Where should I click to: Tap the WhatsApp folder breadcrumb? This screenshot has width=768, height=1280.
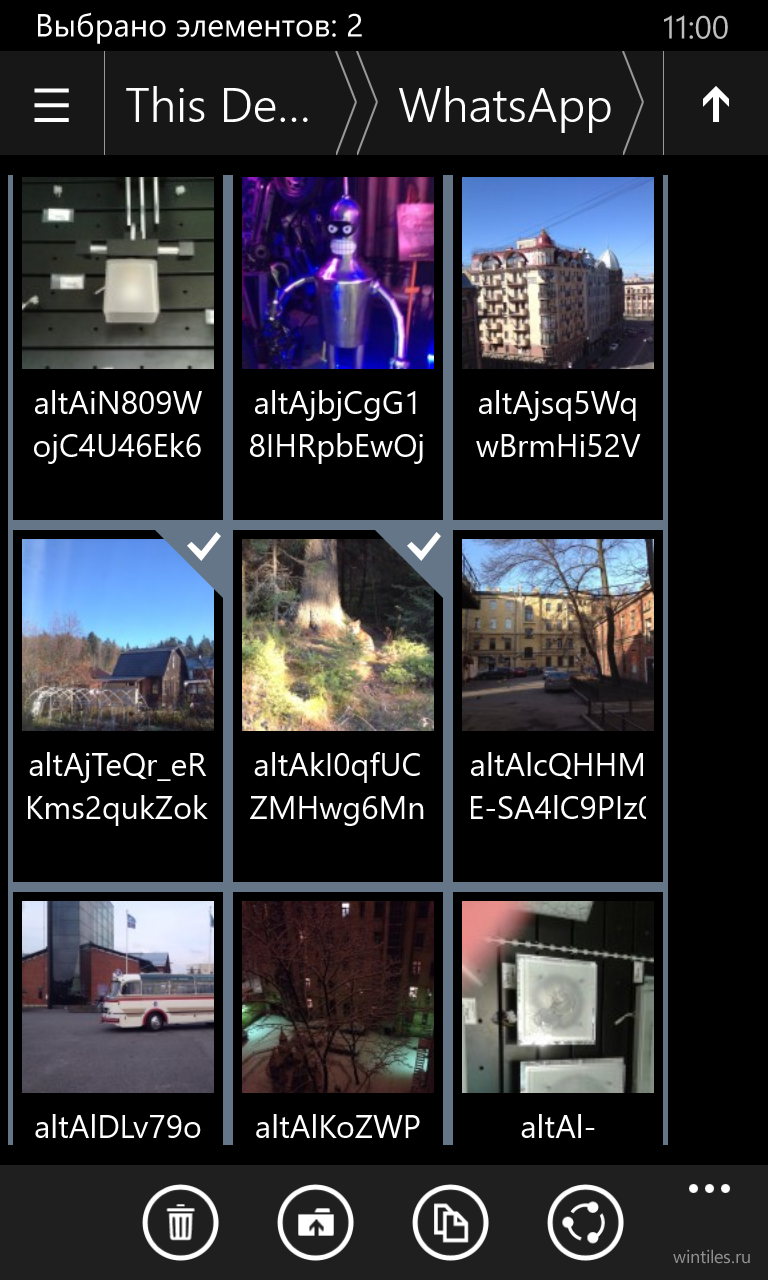click(505, 105)
